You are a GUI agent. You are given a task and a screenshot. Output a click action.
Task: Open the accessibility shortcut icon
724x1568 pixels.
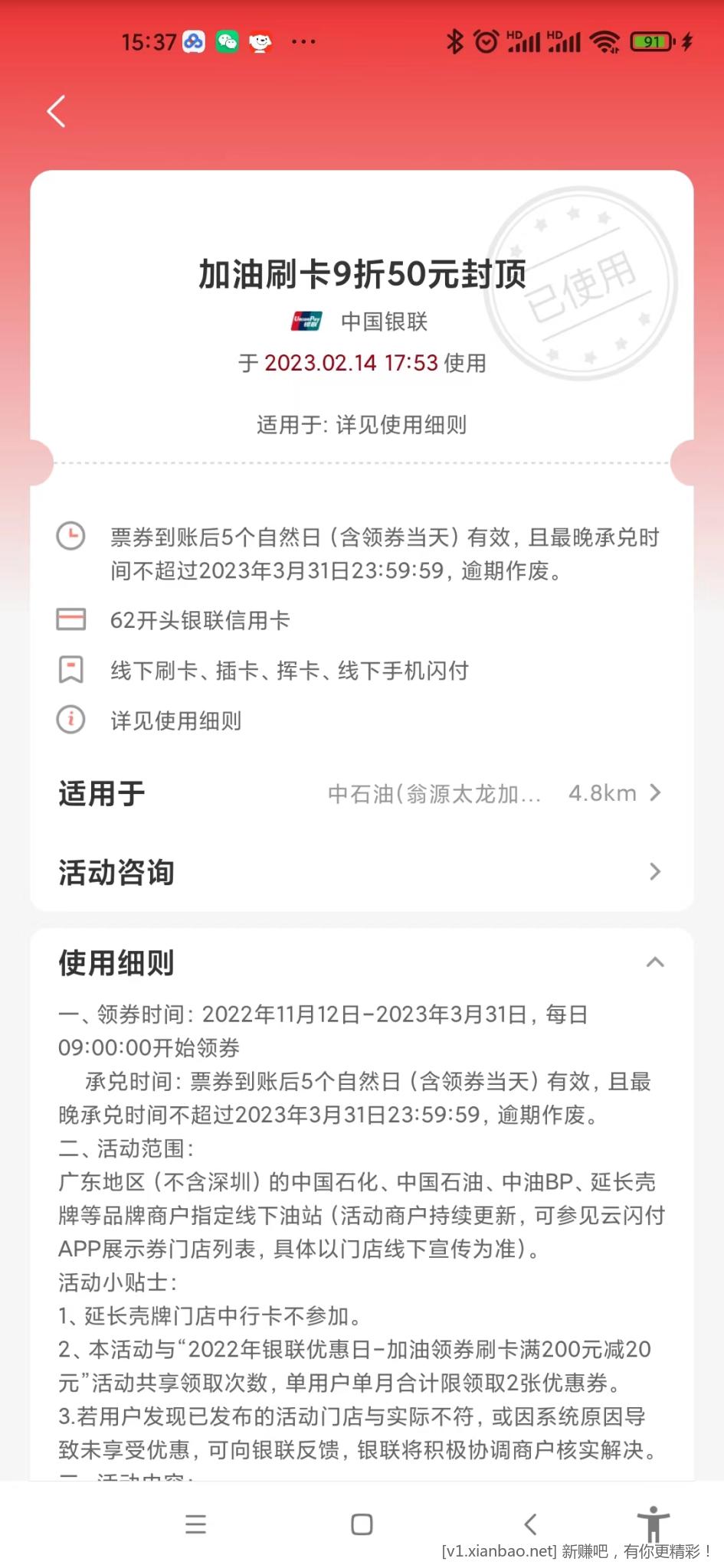pyautogui.click(x=653, y=1523)
